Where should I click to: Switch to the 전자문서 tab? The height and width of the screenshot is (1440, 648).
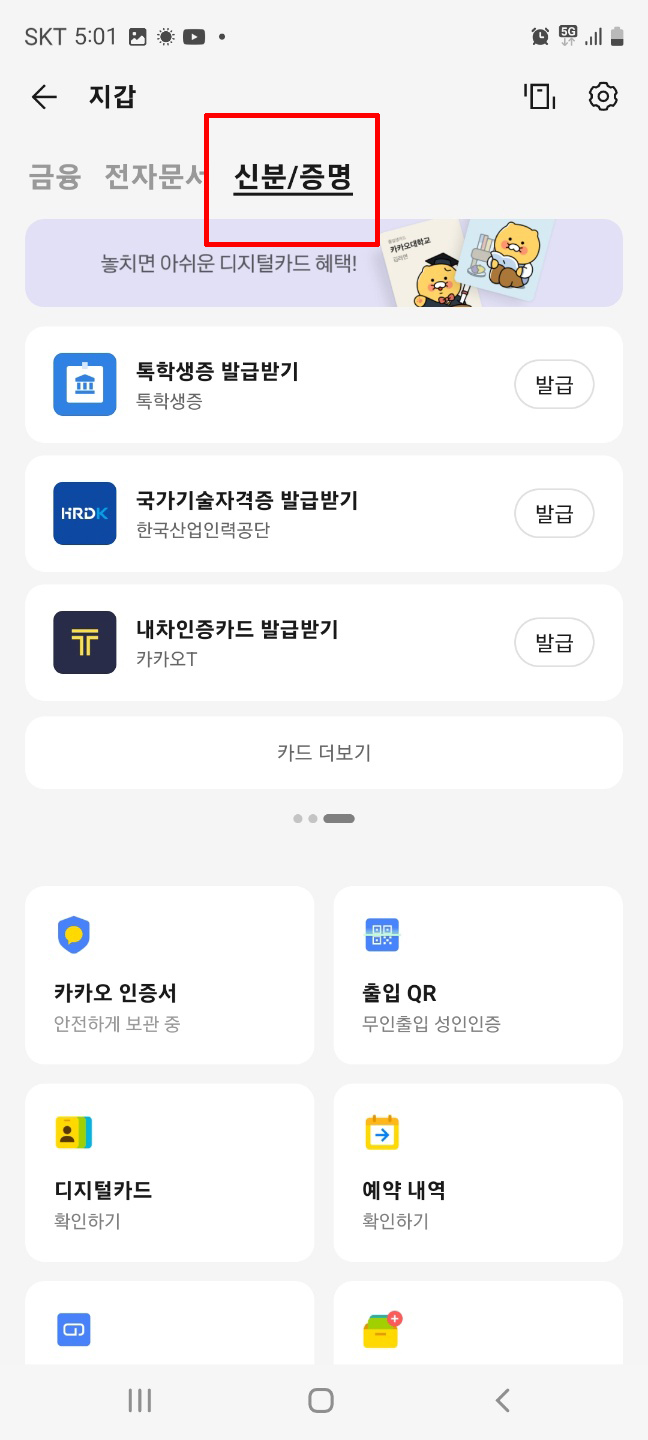click(x=155, y=178)
